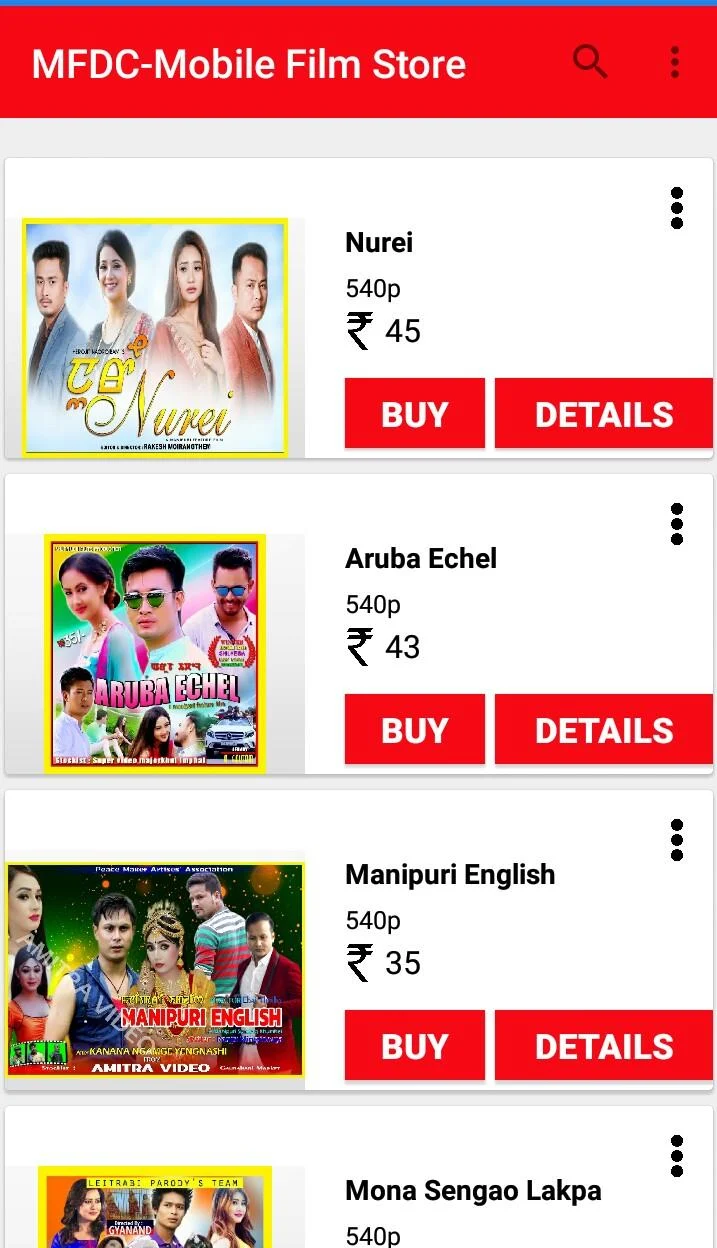
Task: Buy the film Manipuri English
Action: 415,1046
